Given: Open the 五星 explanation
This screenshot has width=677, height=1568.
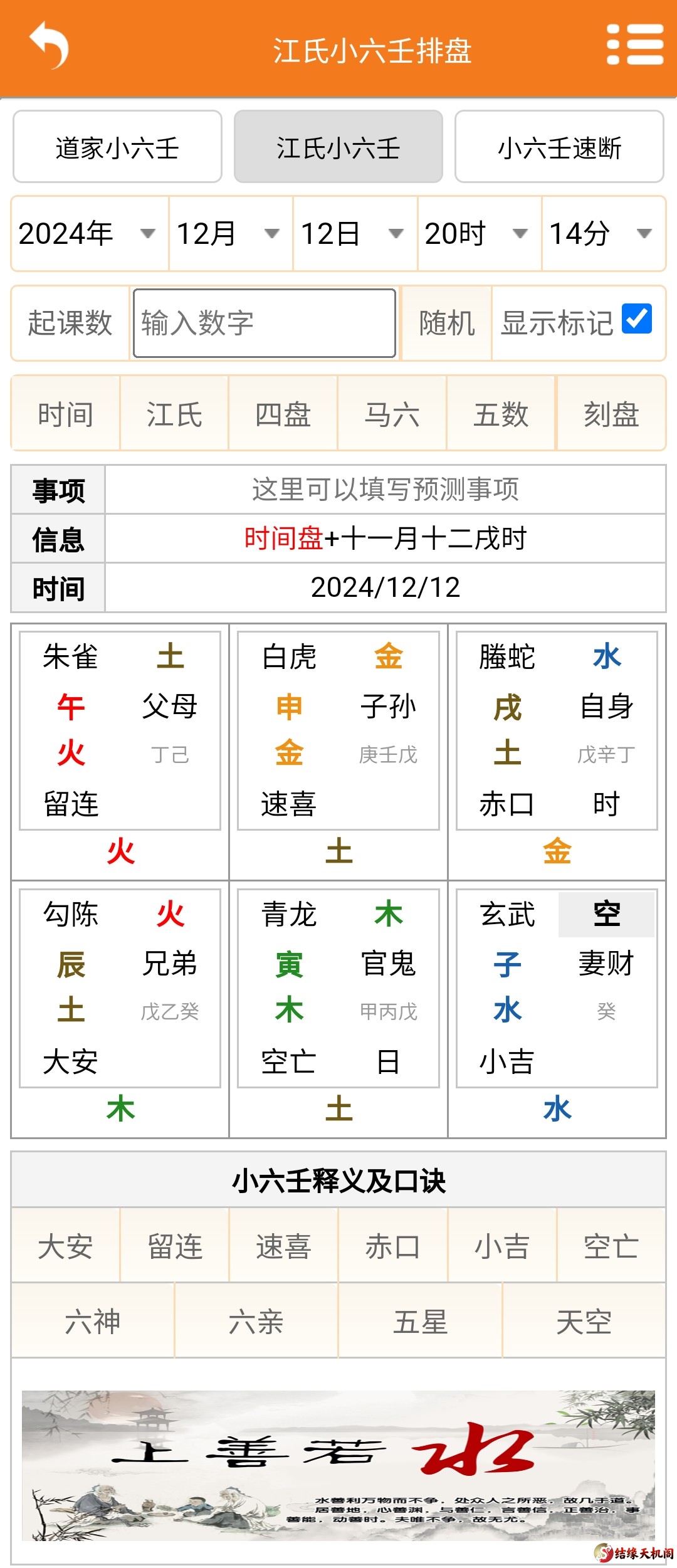Looking at the screenshot, I should click(x=420, y=1322).
